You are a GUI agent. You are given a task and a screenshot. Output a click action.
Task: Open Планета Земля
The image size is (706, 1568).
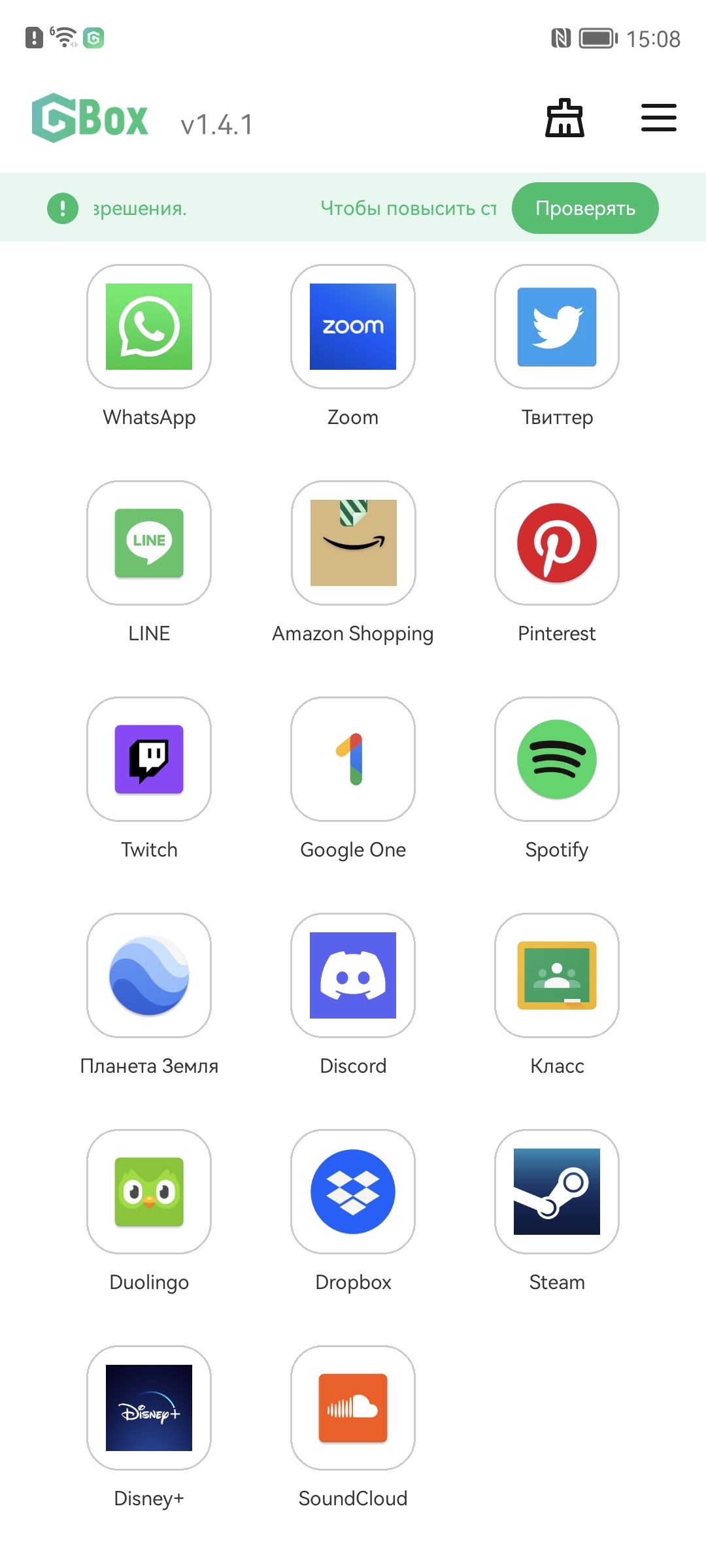[x=149, y=975]
